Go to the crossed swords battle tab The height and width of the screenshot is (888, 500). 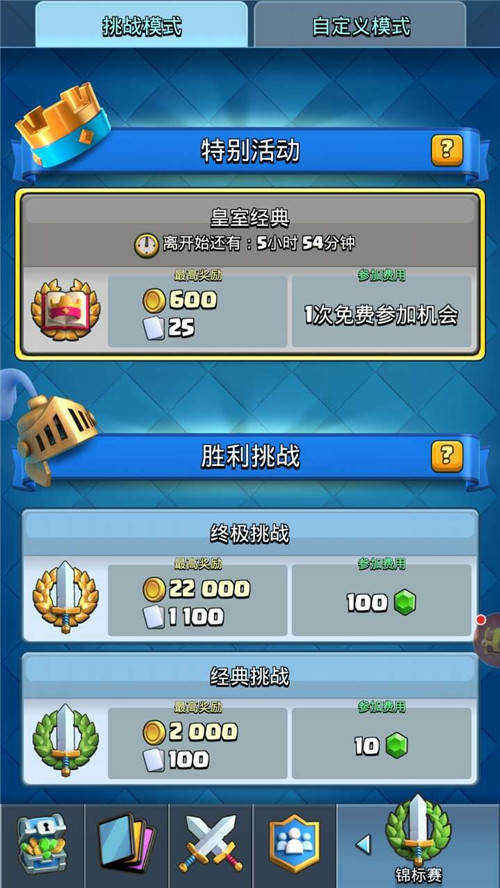click(211, 846)
